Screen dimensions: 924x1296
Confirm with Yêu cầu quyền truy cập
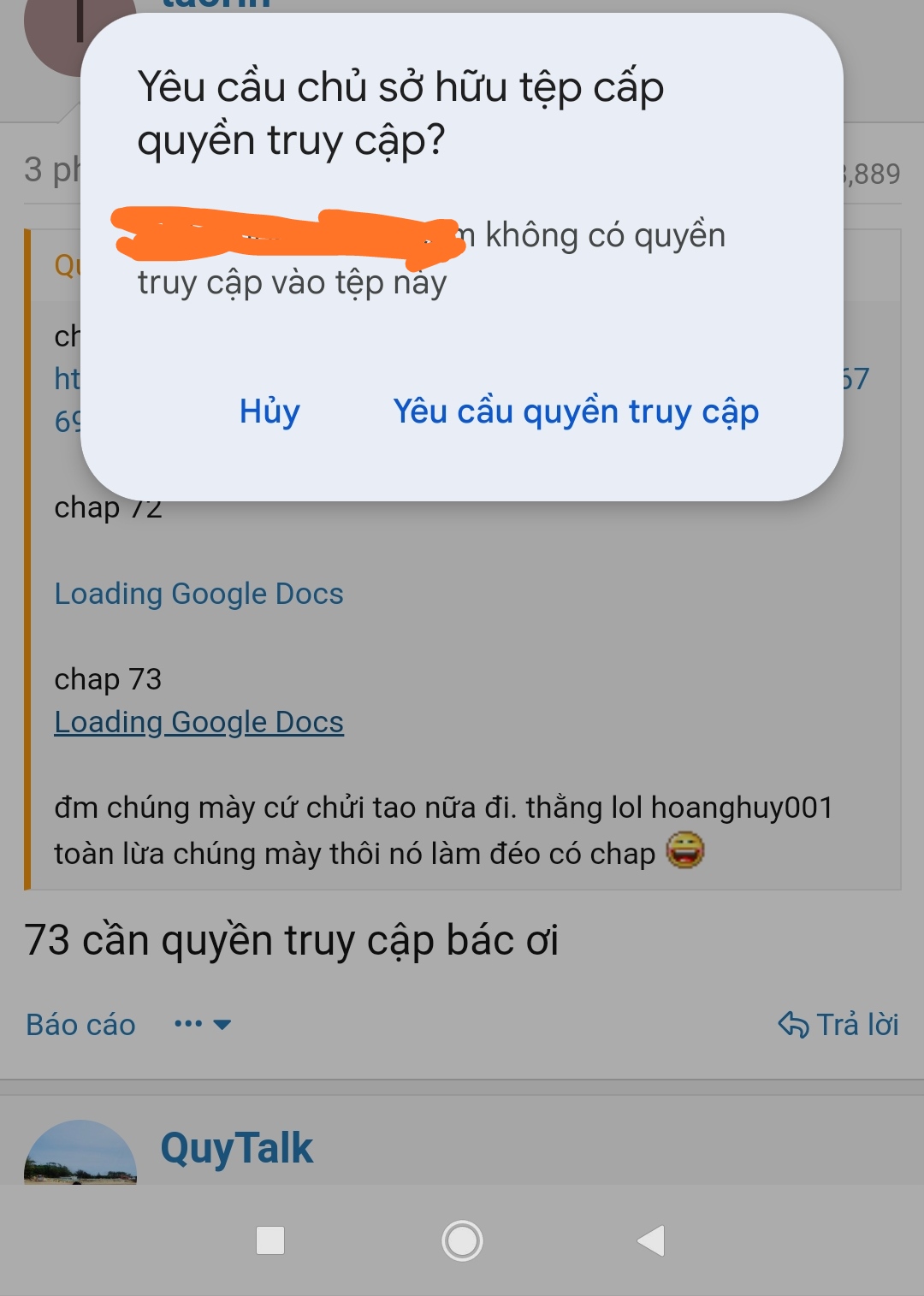(576, 411)
